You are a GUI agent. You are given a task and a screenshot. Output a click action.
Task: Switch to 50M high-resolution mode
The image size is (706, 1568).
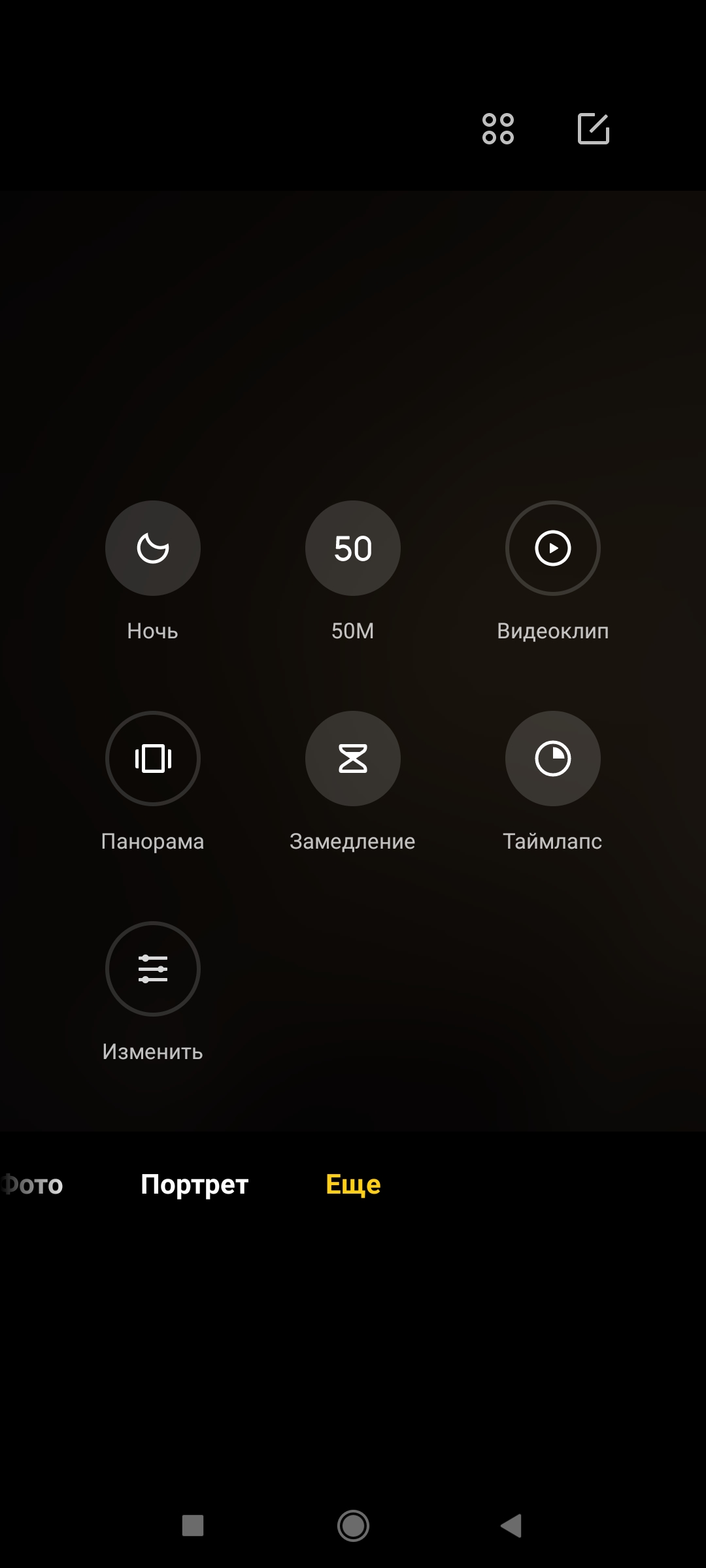(353, 548)
